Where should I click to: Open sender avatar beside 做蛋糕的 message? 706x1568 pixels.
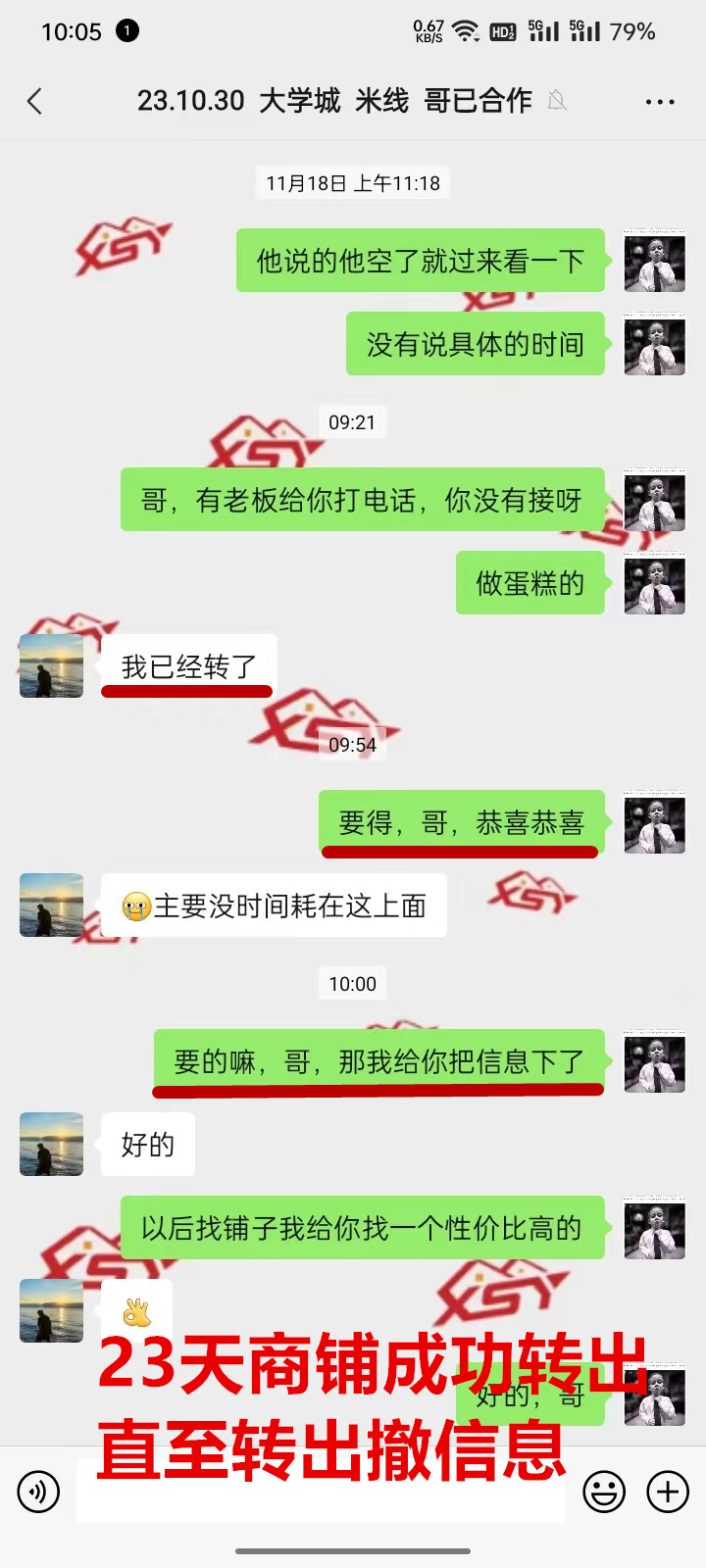pos(654,584)
